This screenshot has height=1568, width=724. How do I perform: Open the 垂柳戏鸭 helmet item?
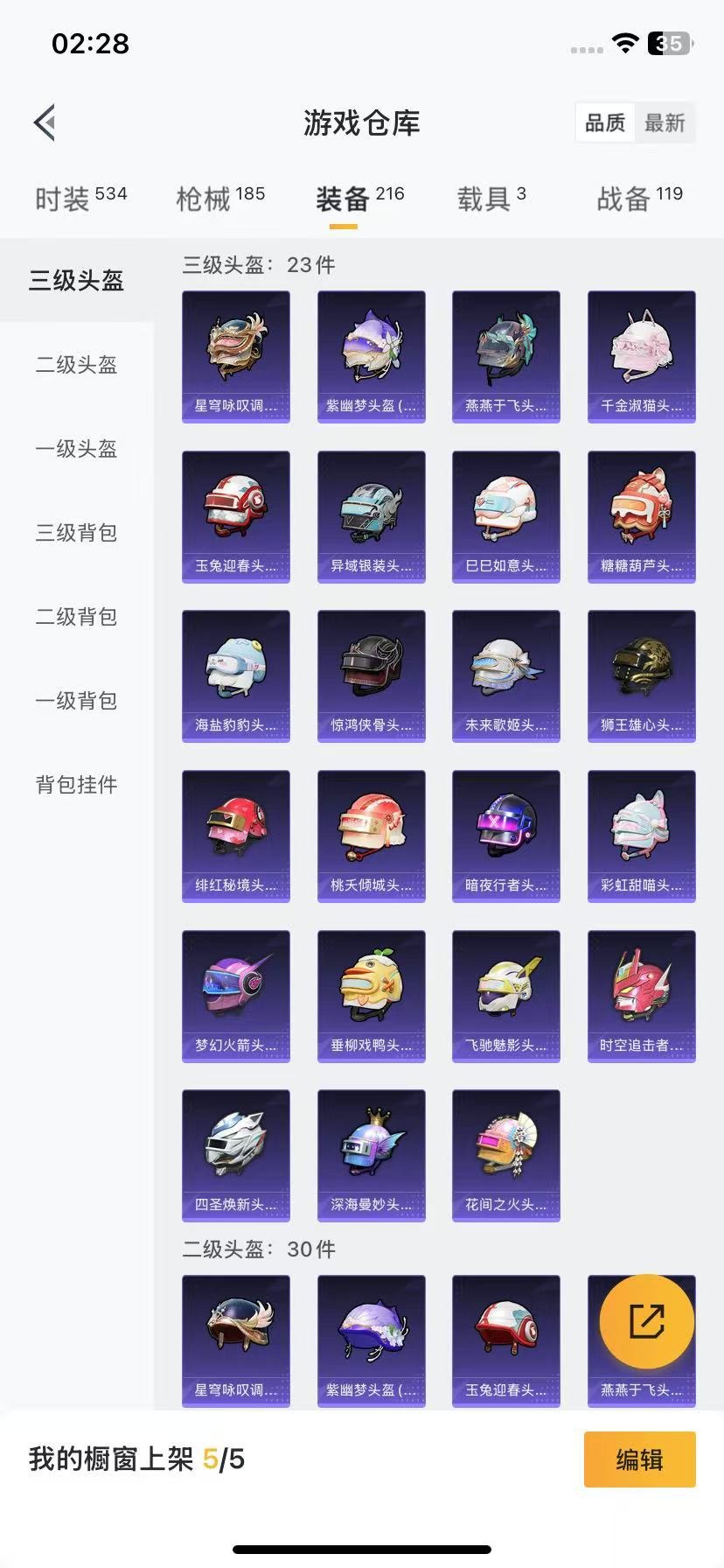pyautogui.click(x=371, y=997)
